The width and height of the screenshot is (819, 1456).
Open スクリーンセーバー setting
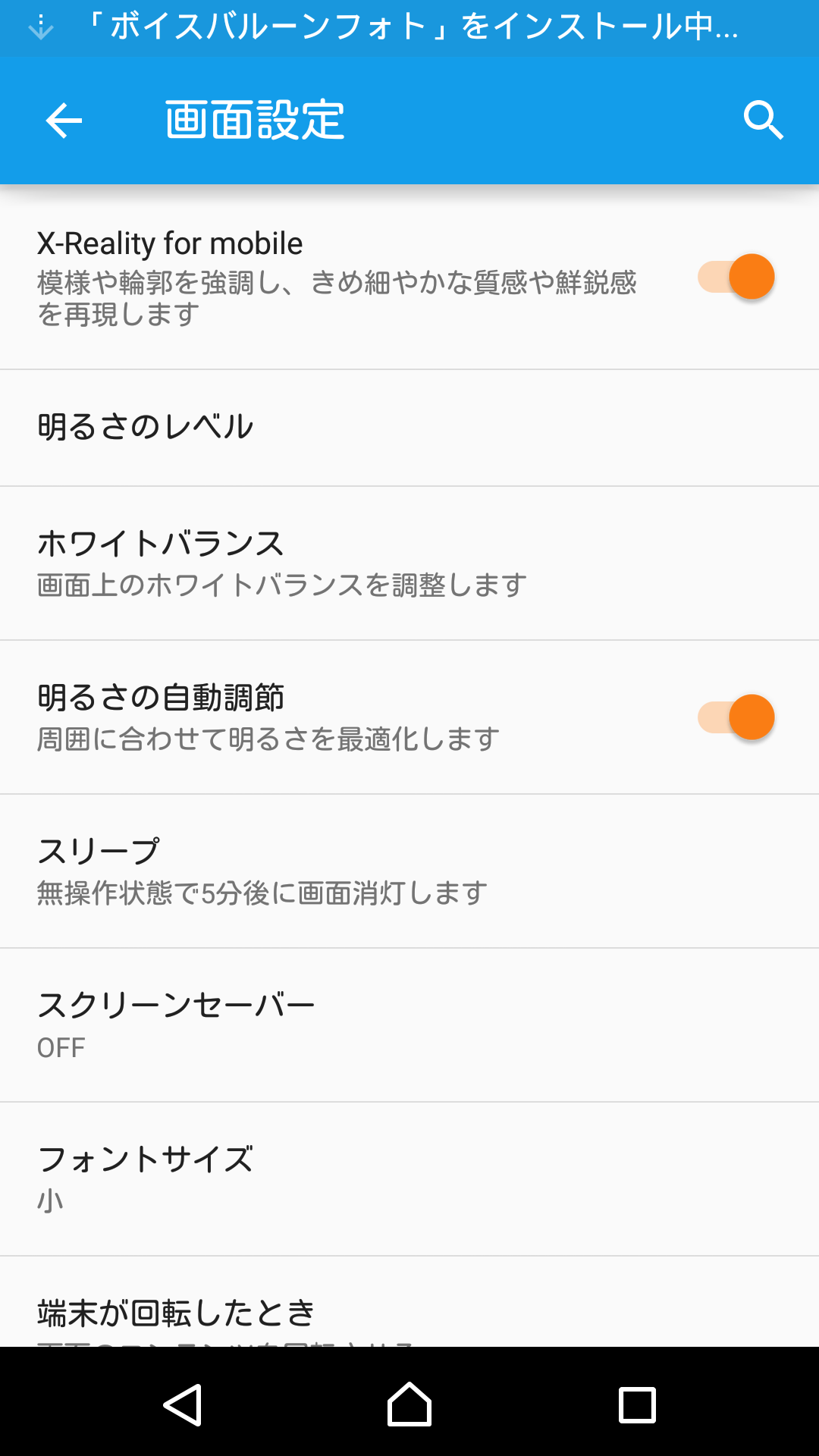pos(409,1025)
